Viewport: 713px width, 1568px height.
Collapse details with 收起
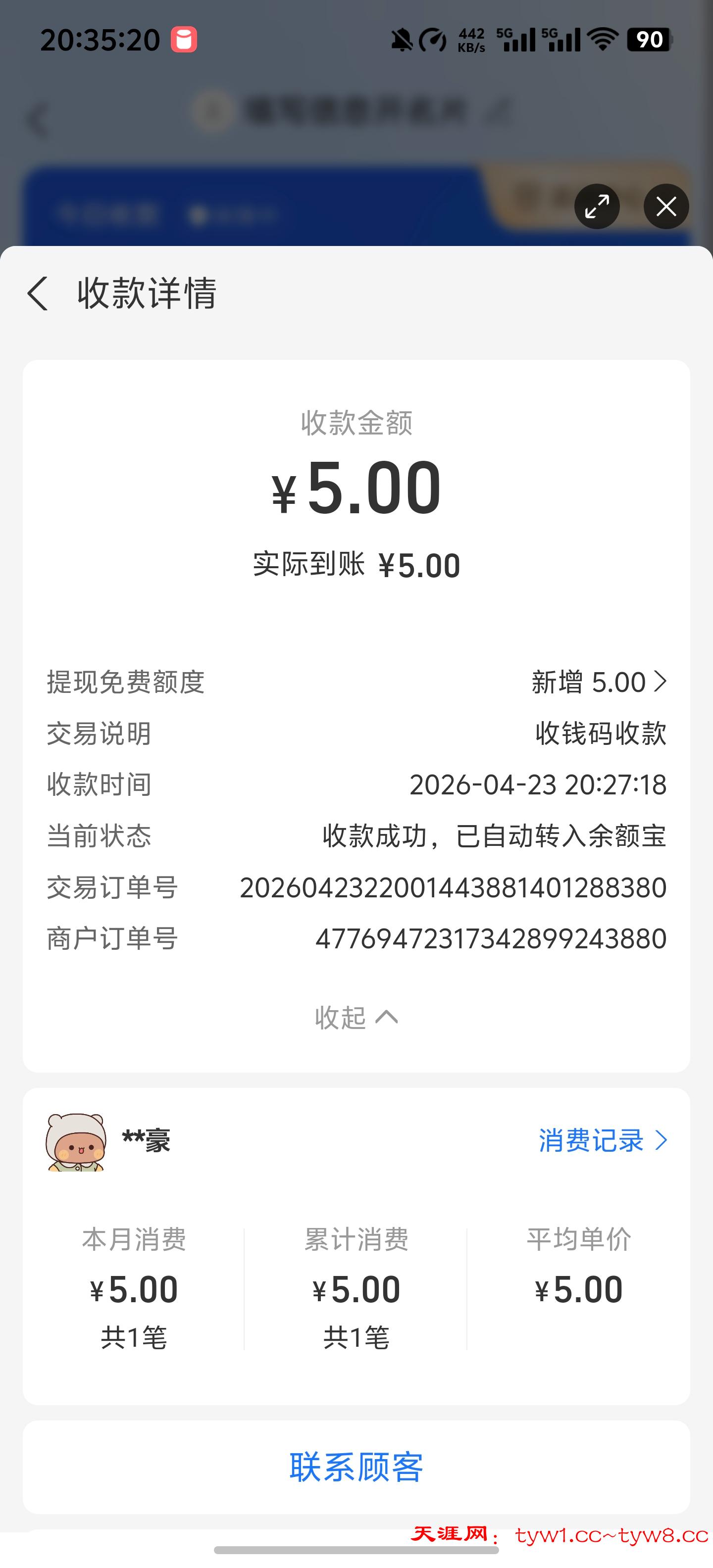[x=356, y=1017]
